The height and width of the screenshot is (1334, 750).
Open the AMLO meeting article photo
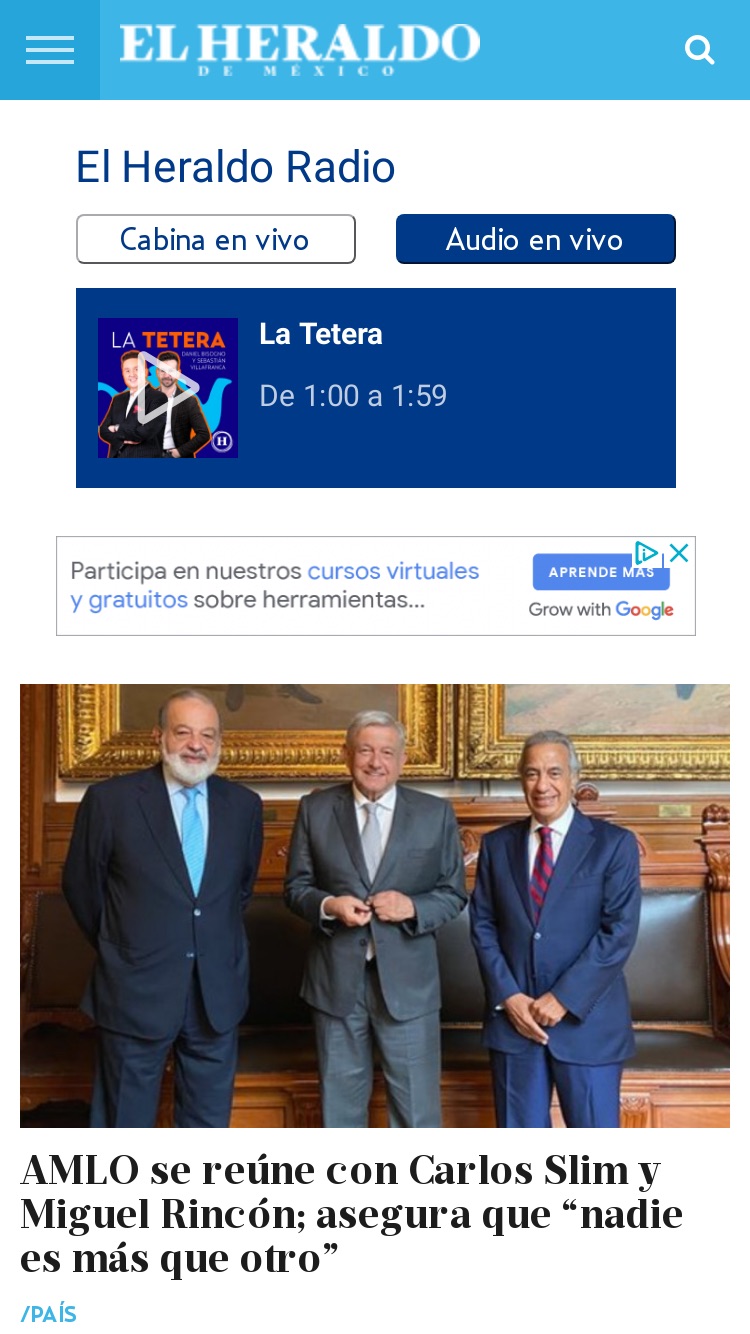click(x=375, y=906)
